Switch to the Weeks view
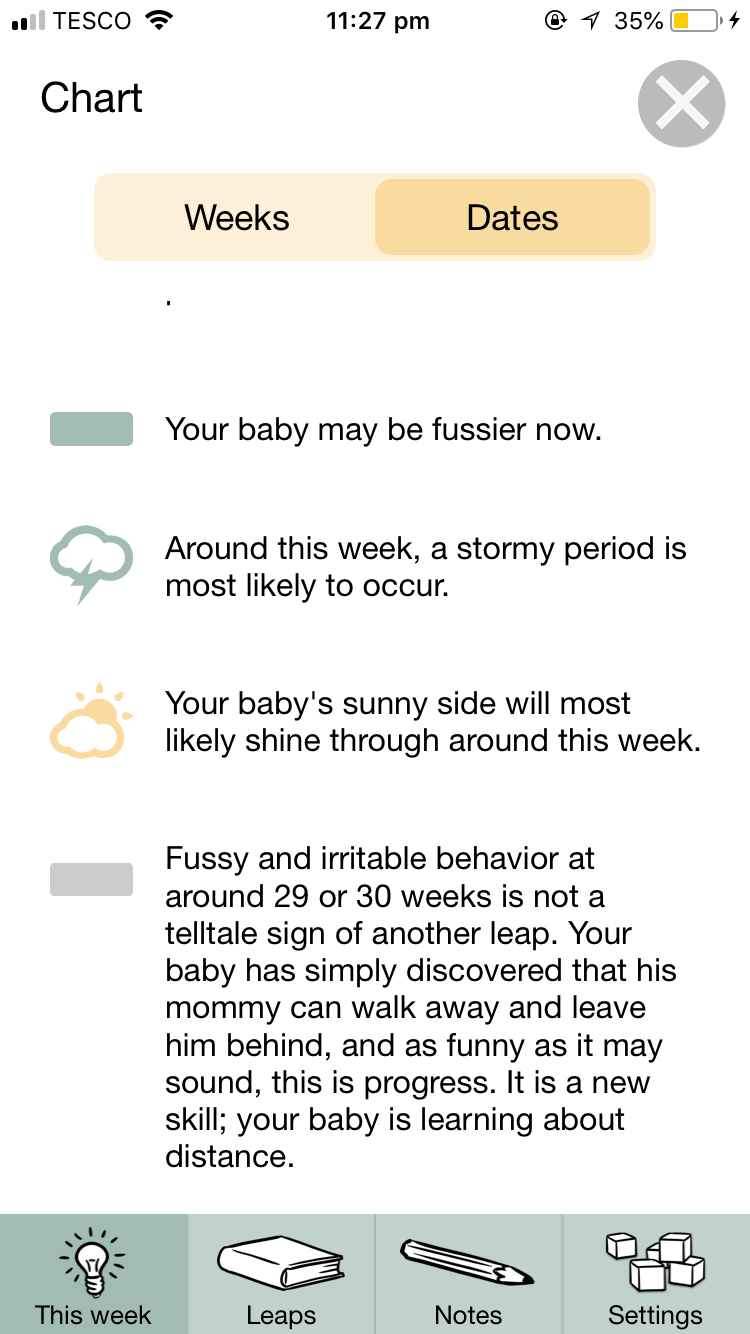Viewport: 750px width, 1334px height. coord(237,218)
